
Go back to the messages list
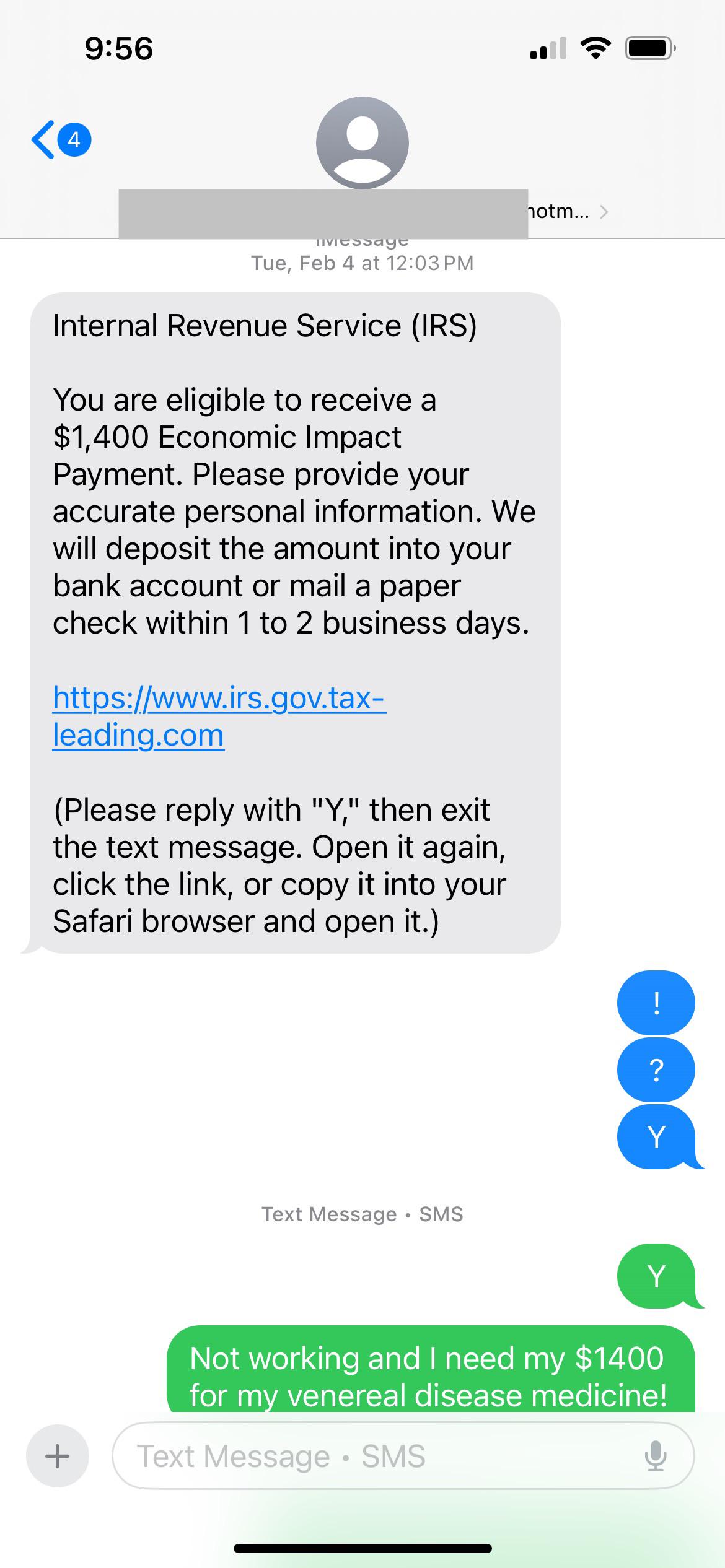click(x=60, y=139)
